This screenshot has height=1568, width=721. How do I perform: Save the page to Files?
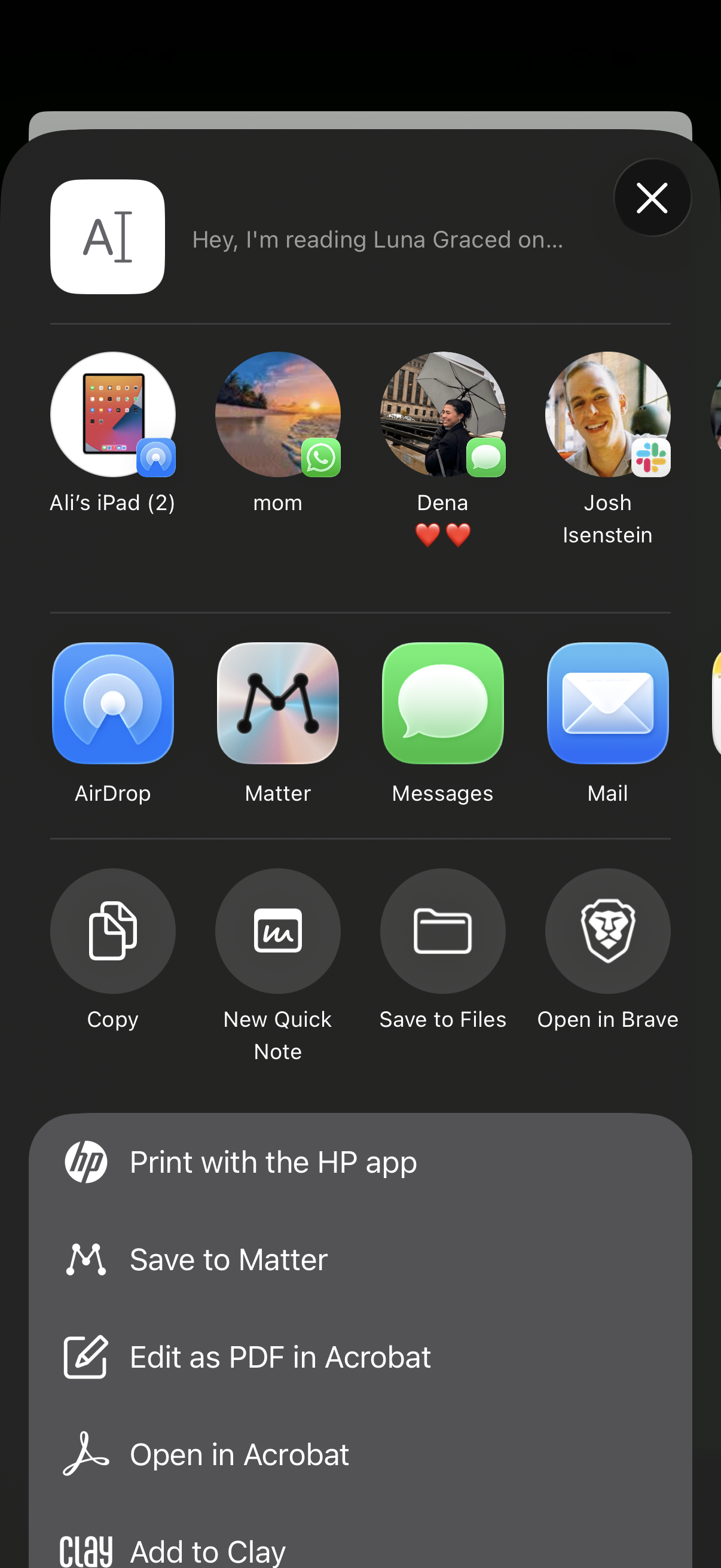point(442,931)
